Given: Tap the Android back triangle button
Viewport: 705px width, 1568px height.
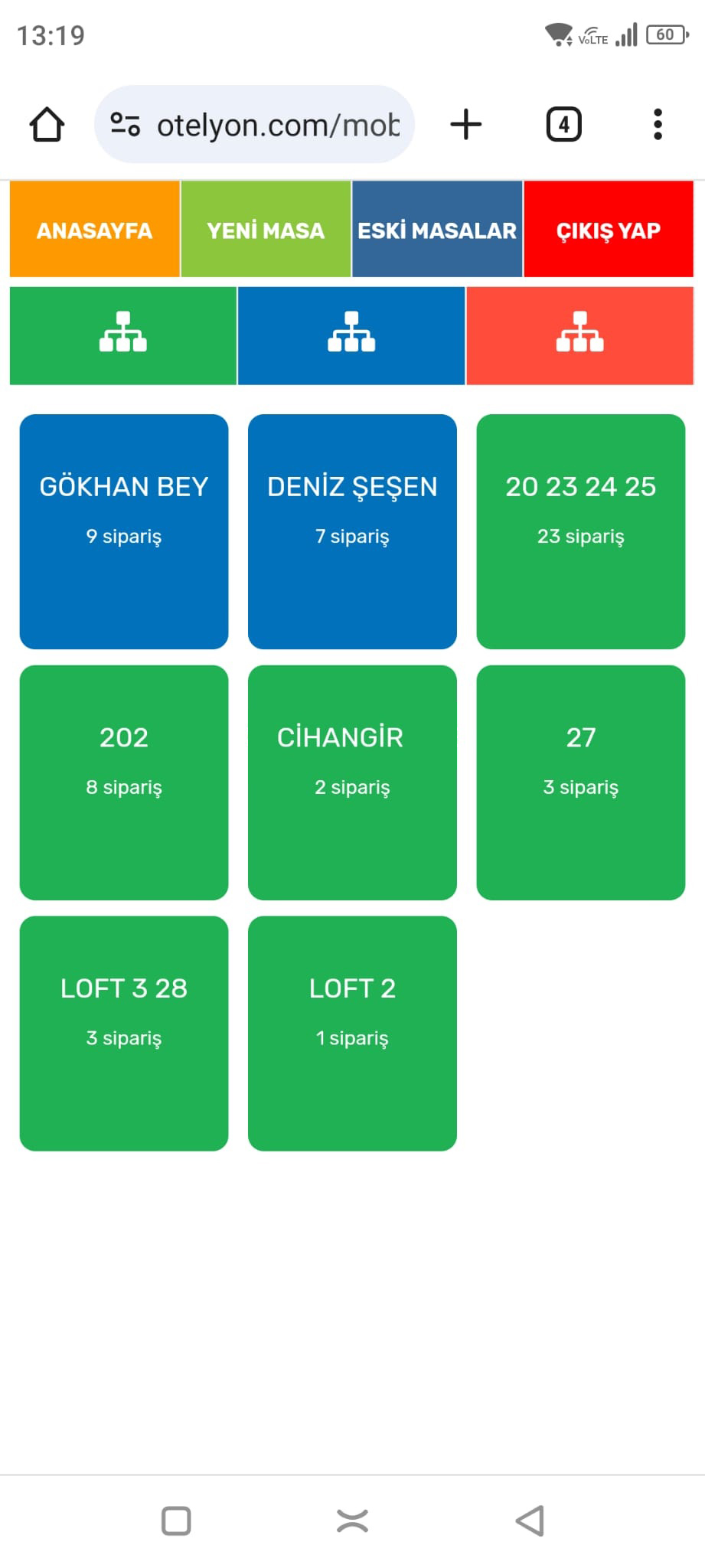Looking at the screenshot, I should [529, 1521].
